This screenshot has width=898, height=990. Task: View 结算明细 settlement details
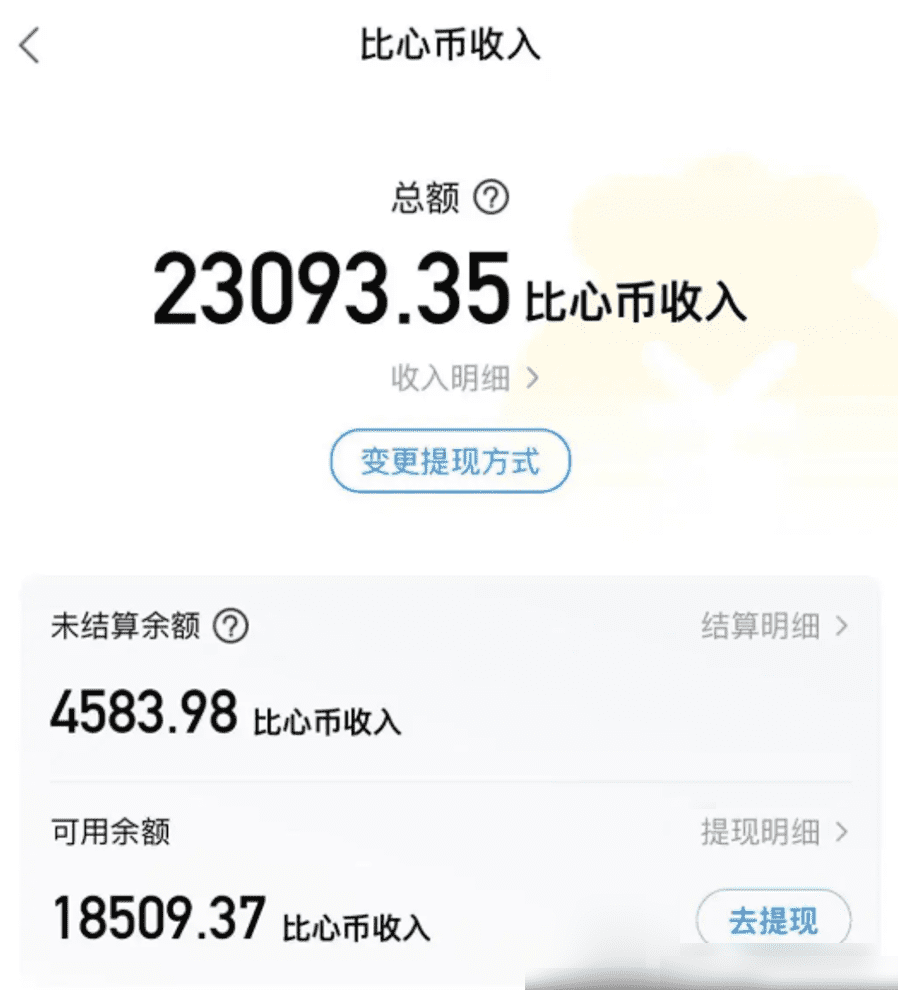(773, 627)
